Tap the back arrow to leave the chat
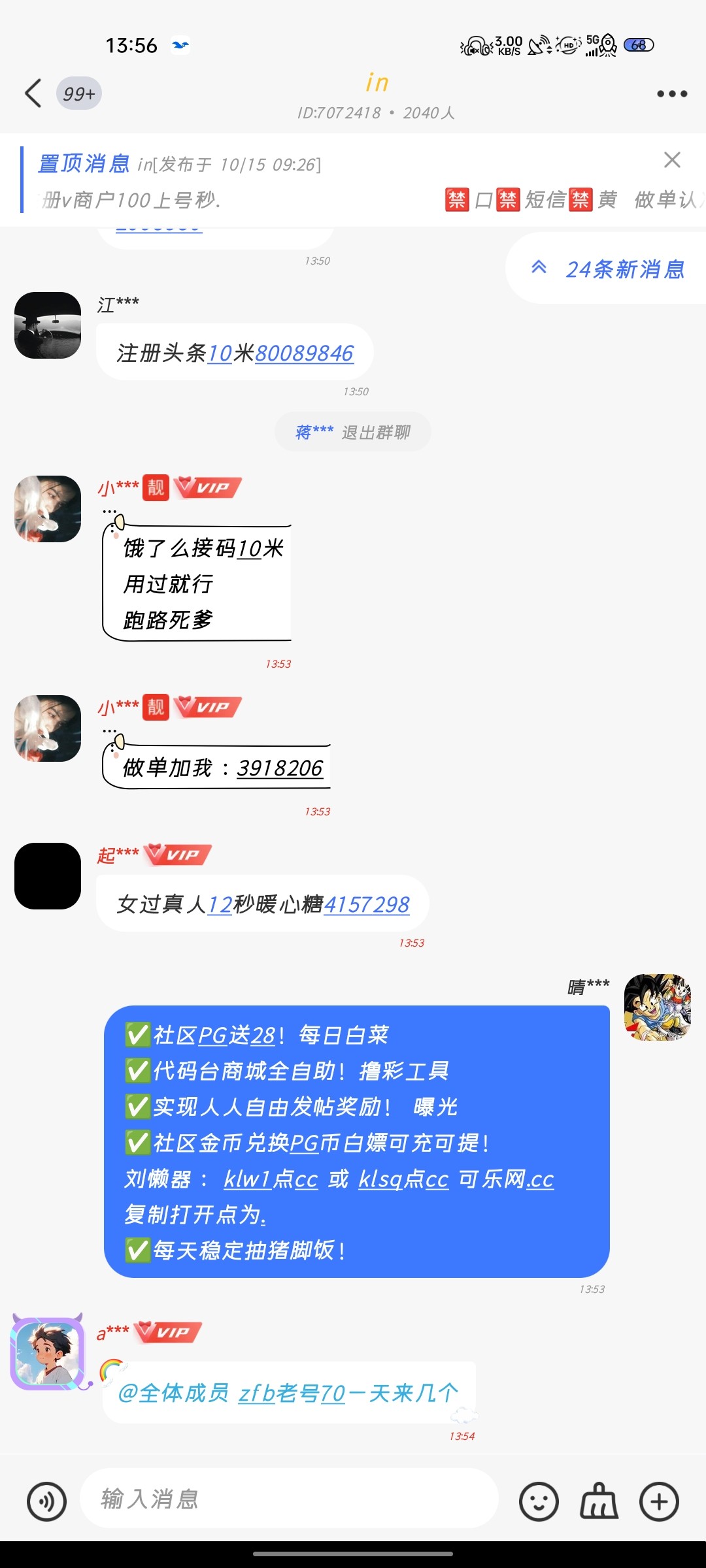This screenshot has height=1568, width=706. (34, 93)
